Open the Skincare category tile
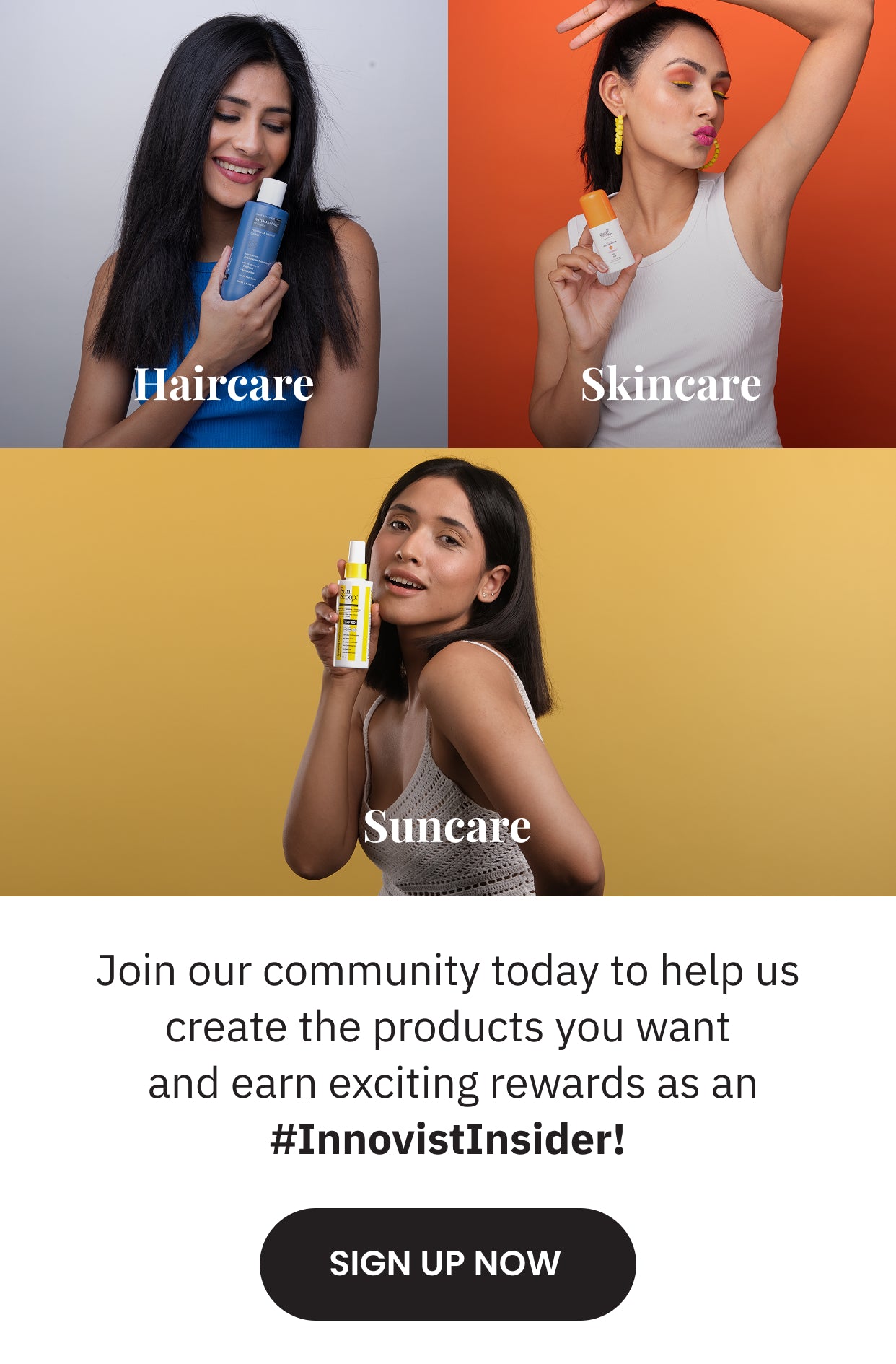The image size is (896, 1364). point(672,224)
